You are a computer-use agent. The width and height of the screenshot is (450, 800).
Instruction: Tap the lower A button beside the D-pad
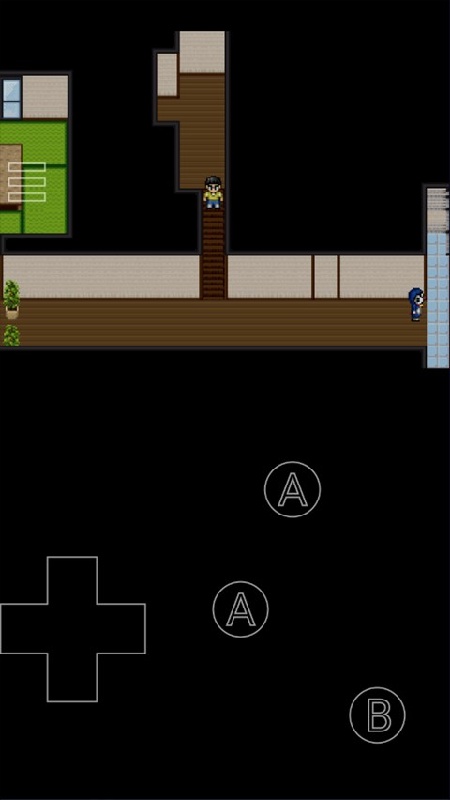(241, 609)
